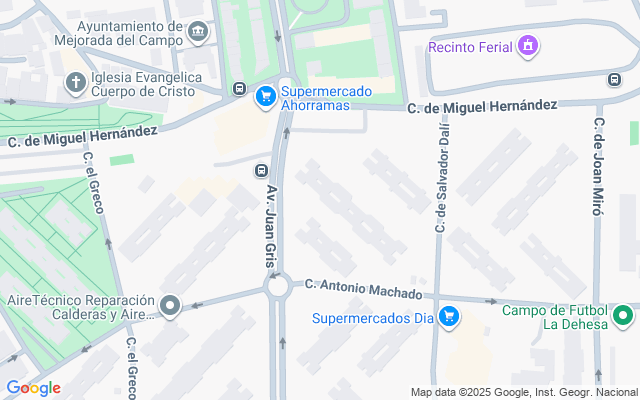Tap the Supermercado Ahorramas marker
640x400 pixels.
[x=265, y=95]
